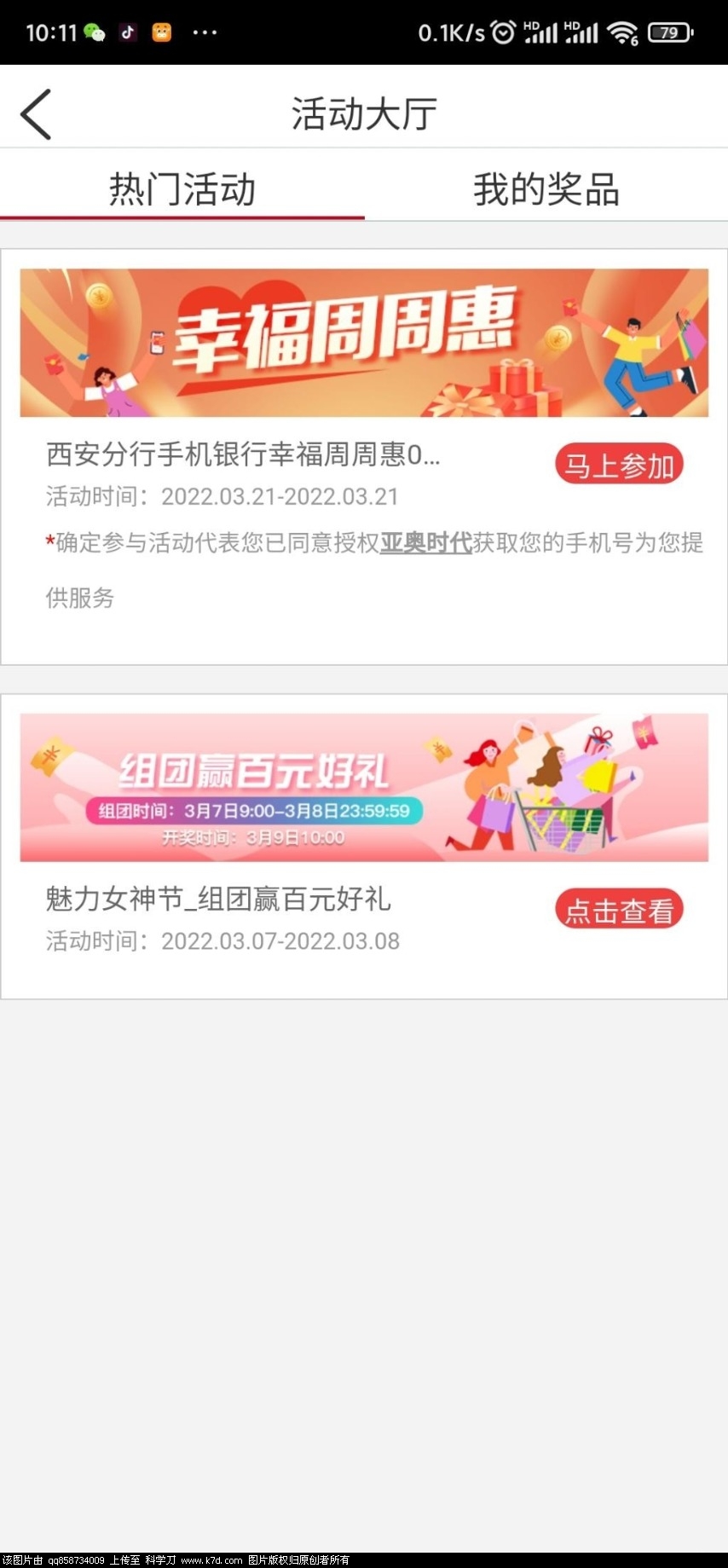Tap 马上参加 to join 幸福周周惠
This screenshot has height=1568, width=728.
tap(619, 466)
